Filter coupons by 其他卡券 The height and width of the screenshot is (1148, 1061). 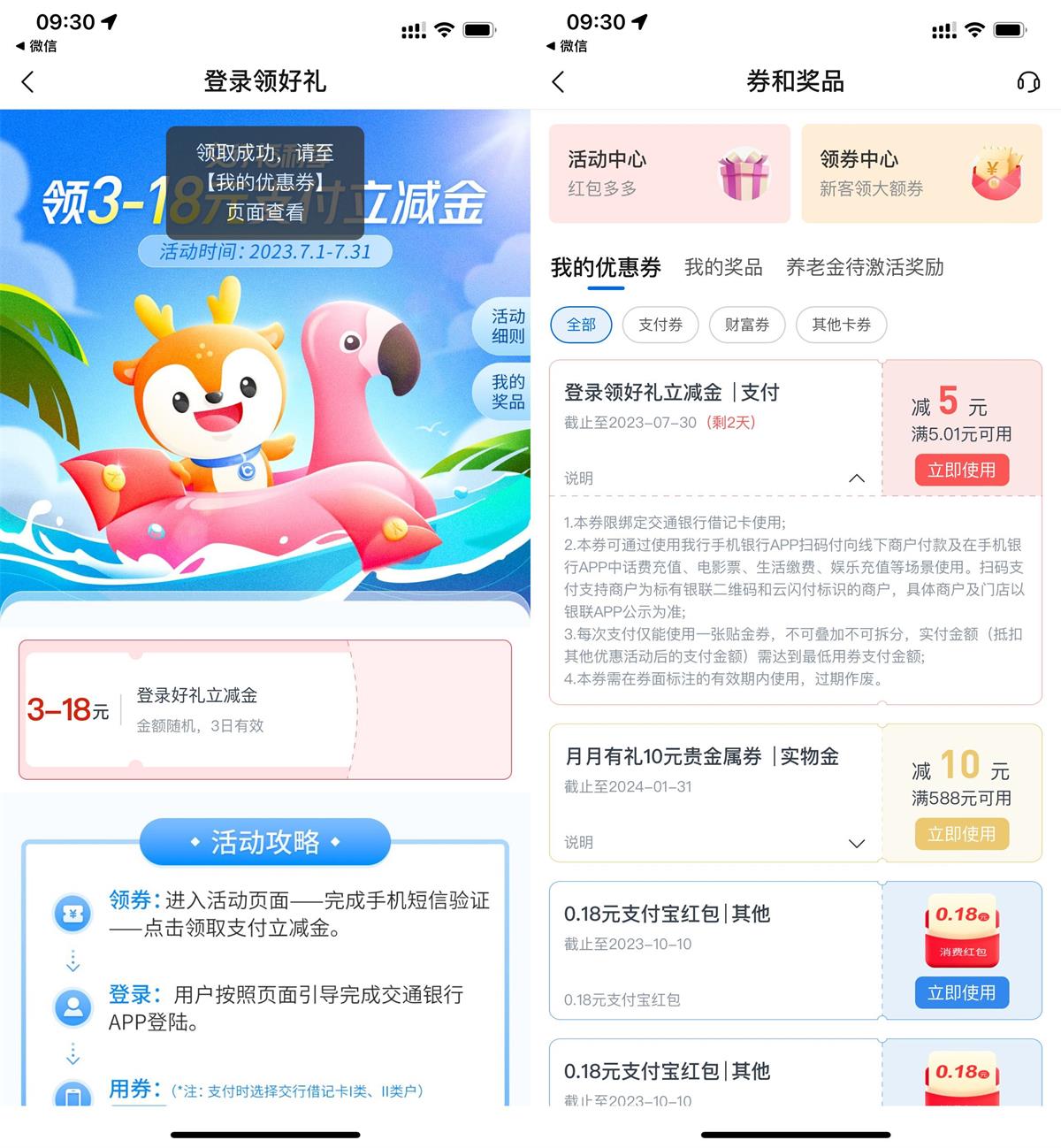(841, 325)
